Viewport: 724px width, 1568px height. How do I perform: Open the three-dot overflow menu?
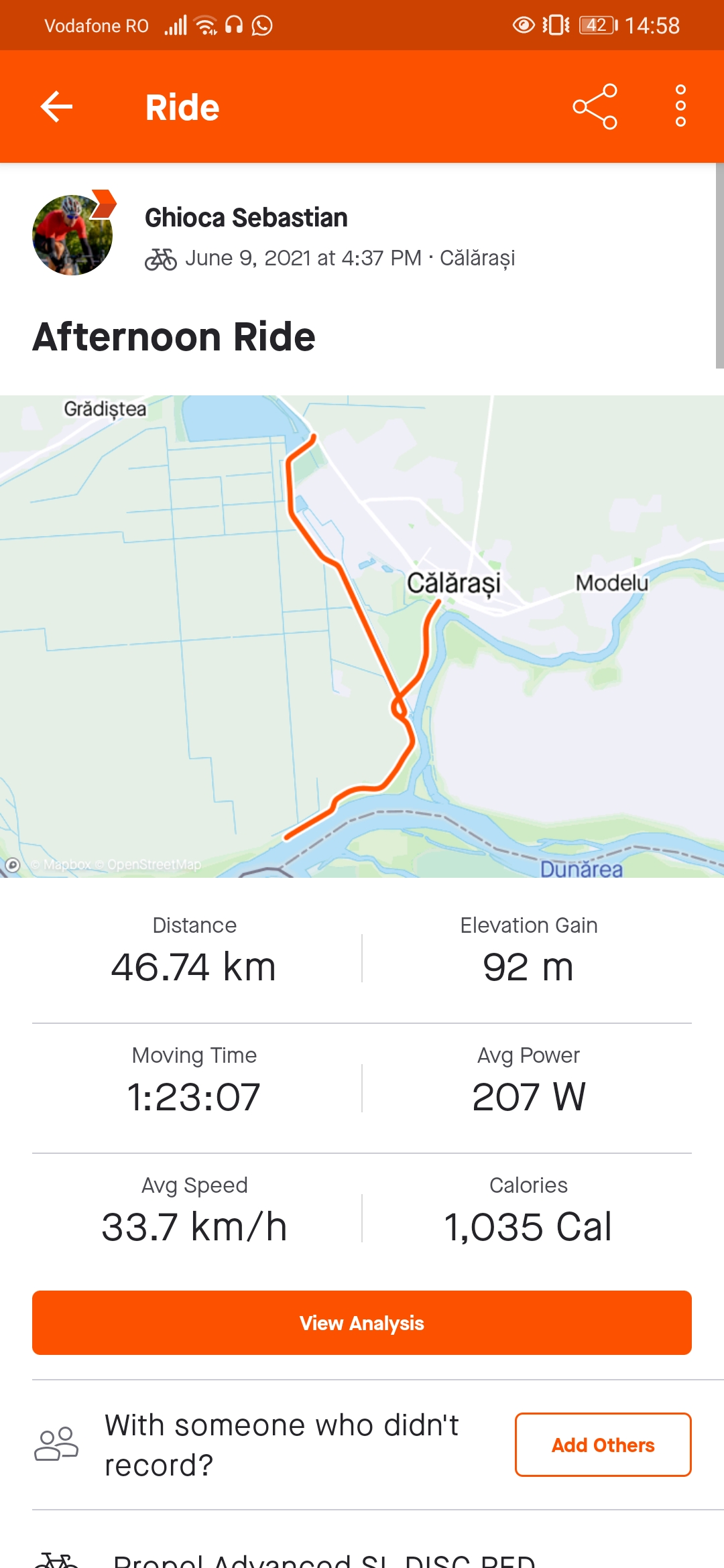tap(680, 107)
